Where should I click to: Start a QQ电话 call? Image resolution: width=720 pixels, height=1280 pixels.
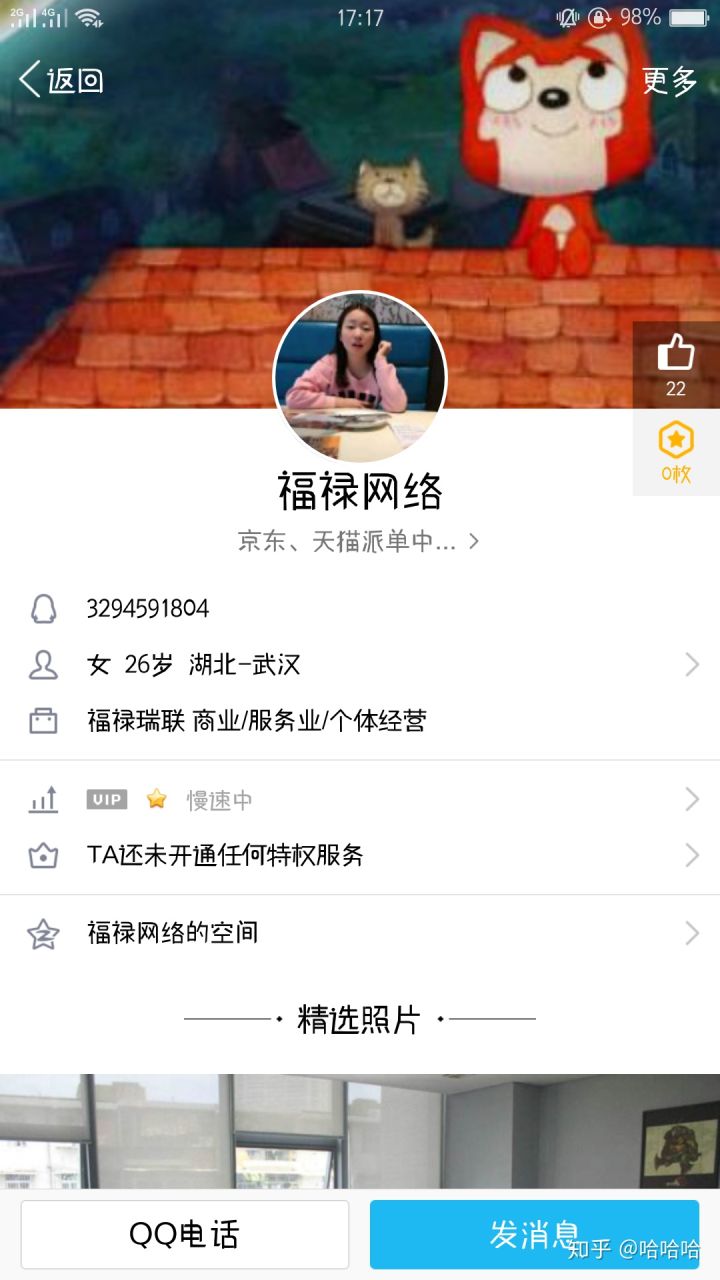185,1234
